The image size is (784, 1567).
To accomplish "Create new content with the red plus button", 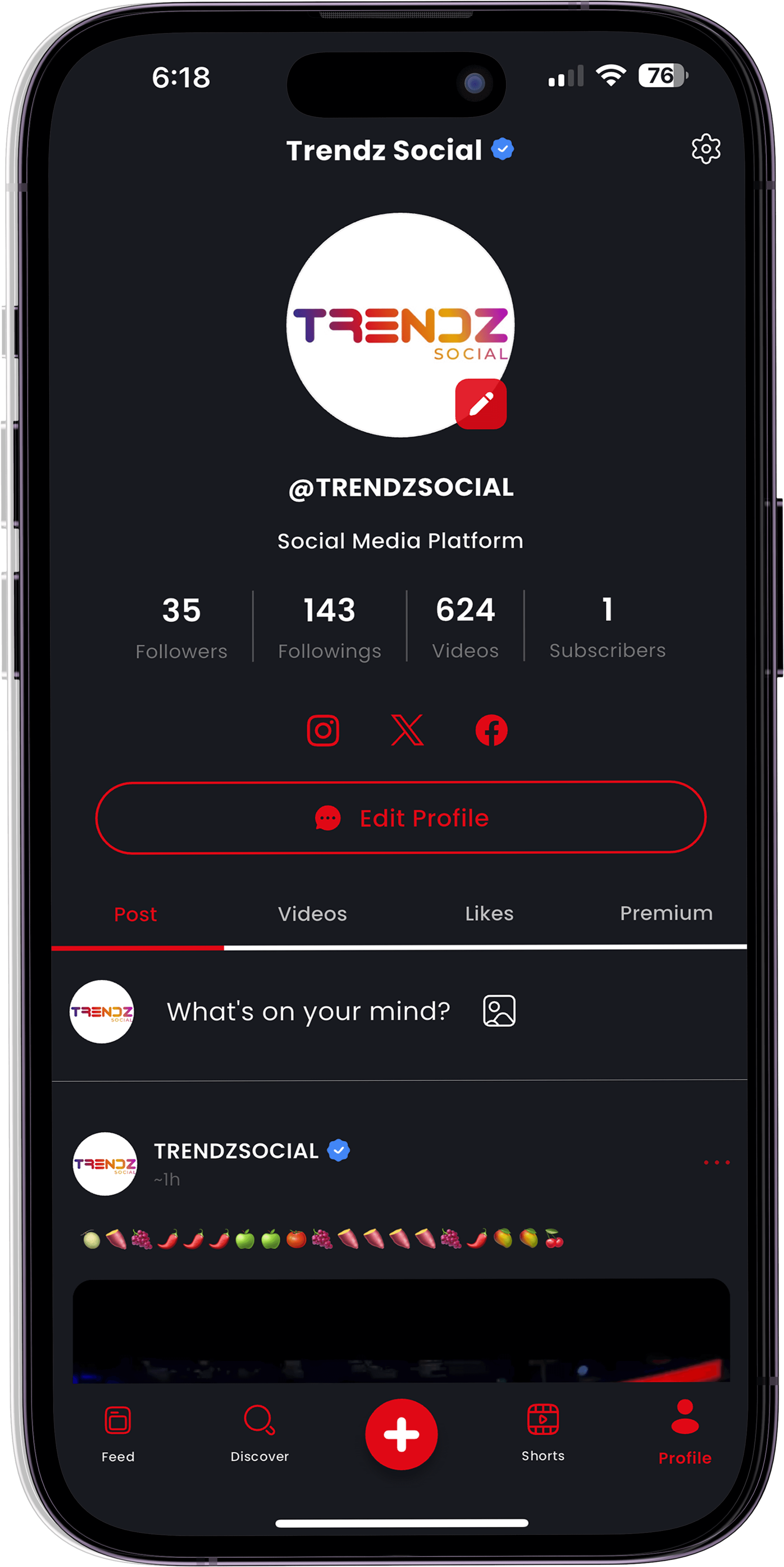I will tap(401, 1434).
